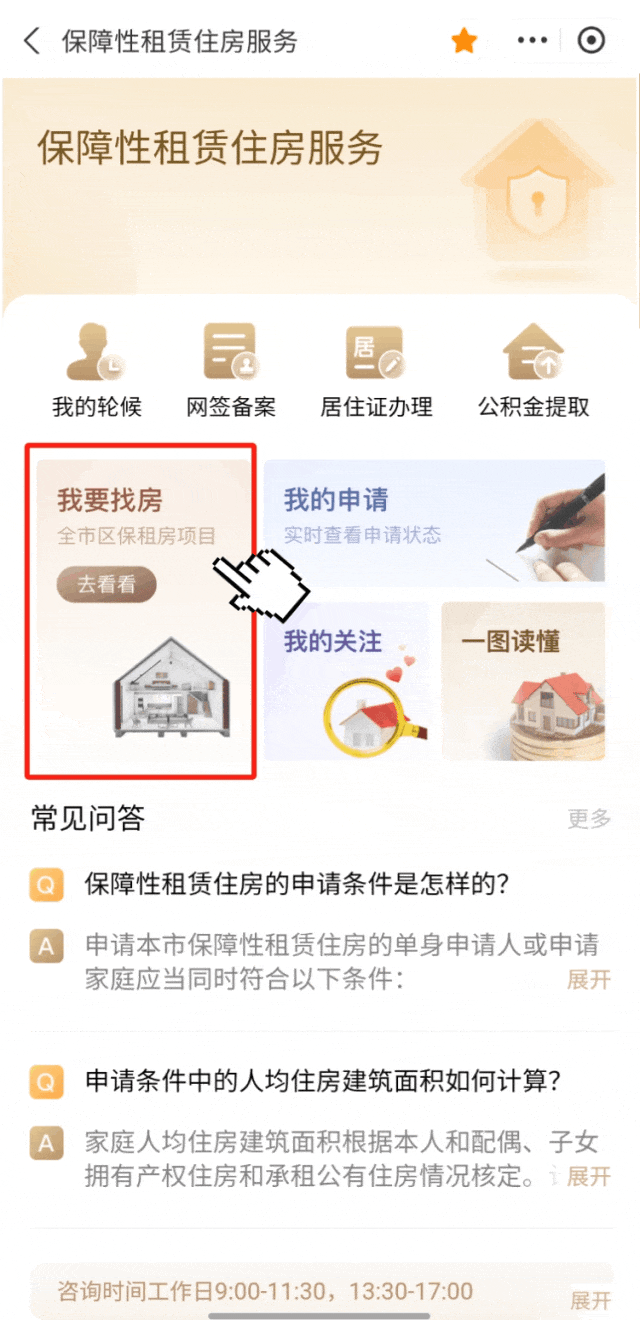Open 网签备案
The width and height of the screenshot is (640, 1320).
coord(231,370)
